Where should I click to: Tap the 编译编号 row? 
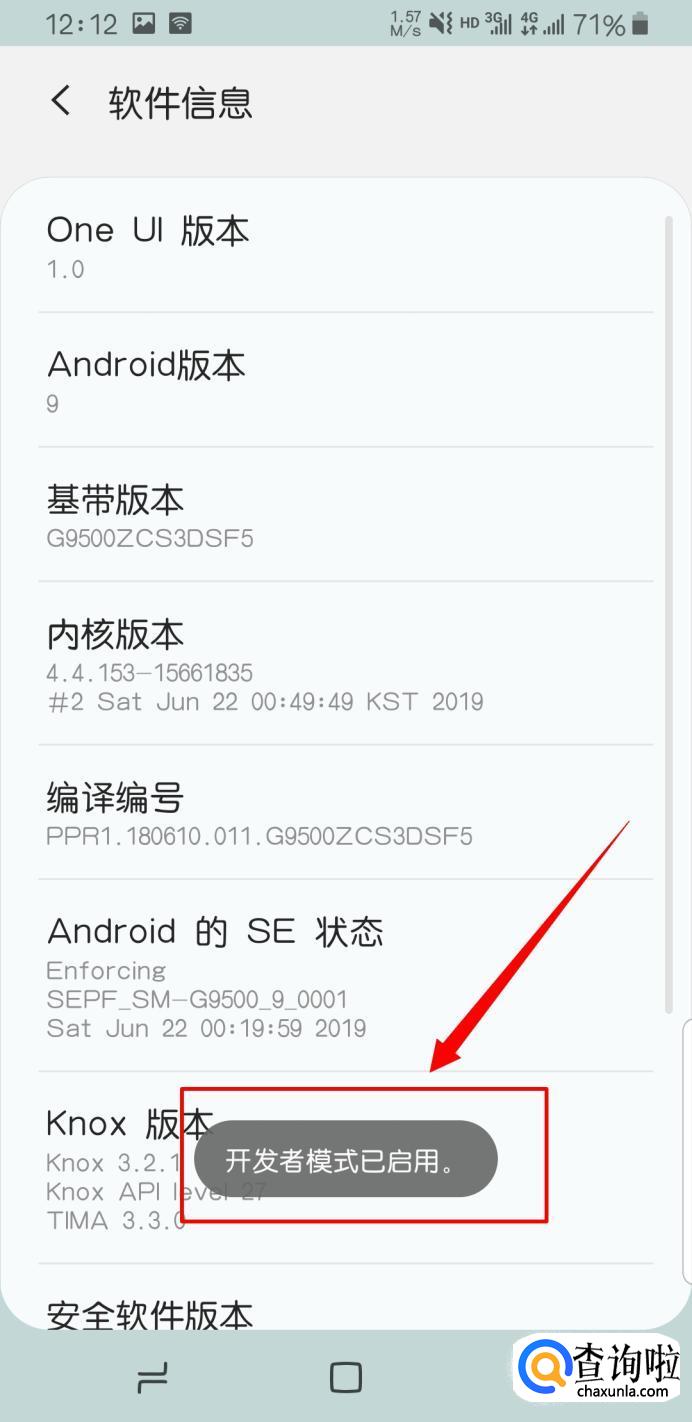coord(345,814)
